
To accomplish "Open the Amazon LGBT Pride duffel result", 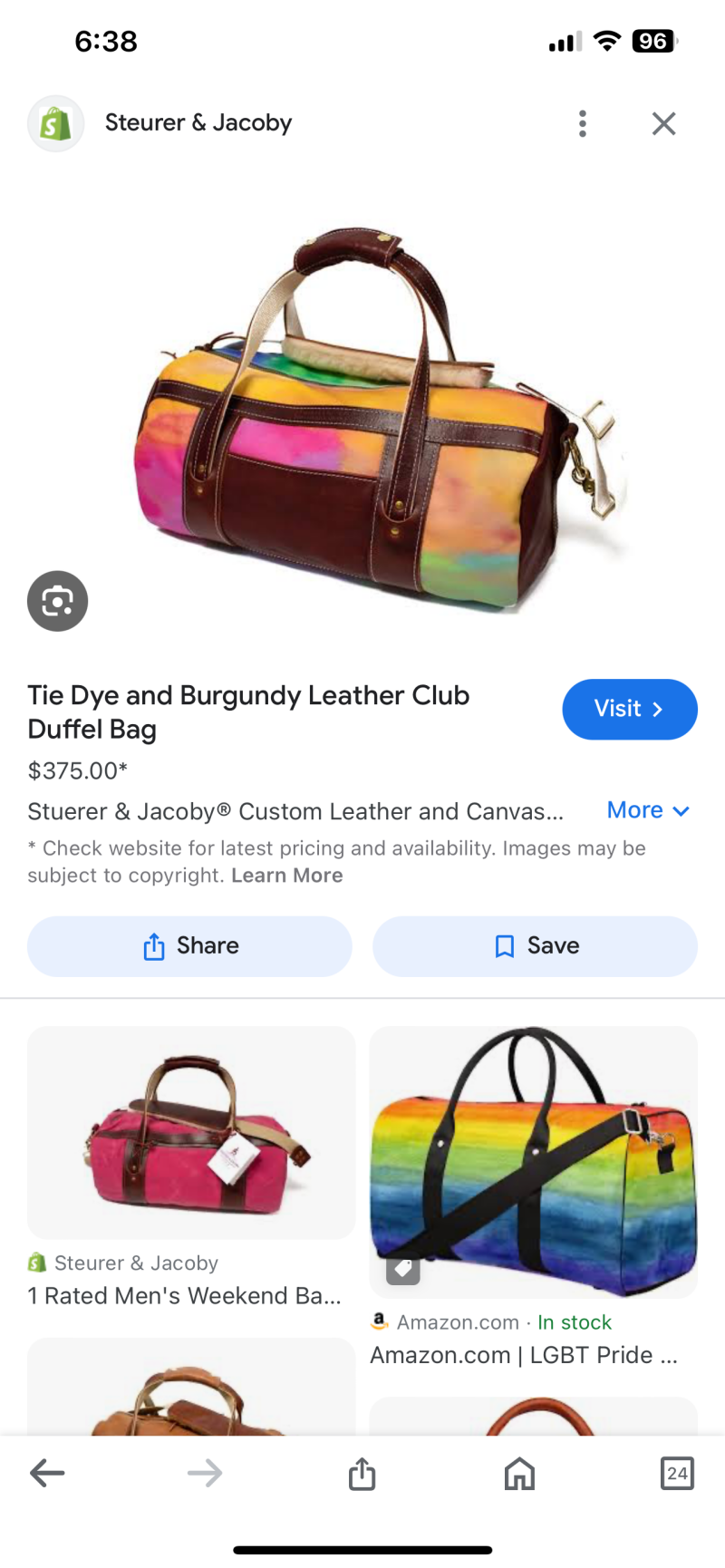I will 533,1162.
